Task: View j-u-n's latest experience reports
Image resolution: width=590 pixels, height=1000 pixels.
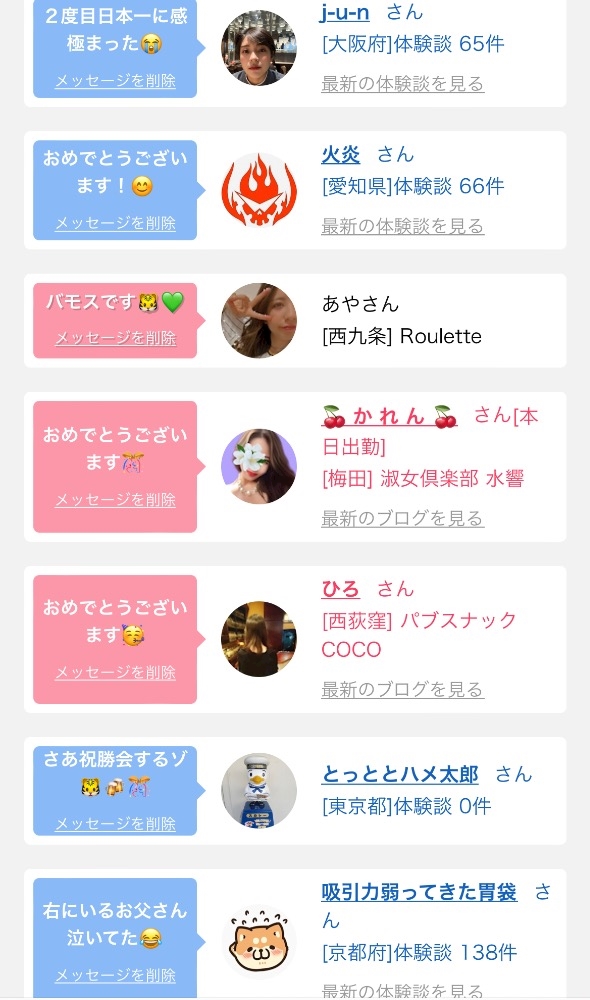Action: [x=402, y=84]
